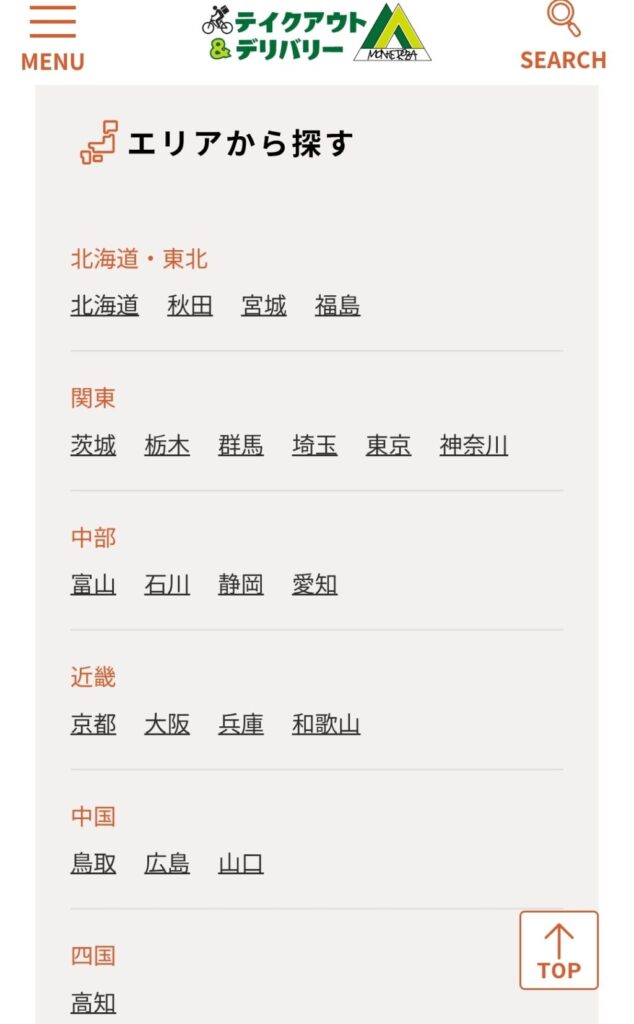634x1024 pixels.
Task: Open the 埼玉 link
Action: pos(315,446)
